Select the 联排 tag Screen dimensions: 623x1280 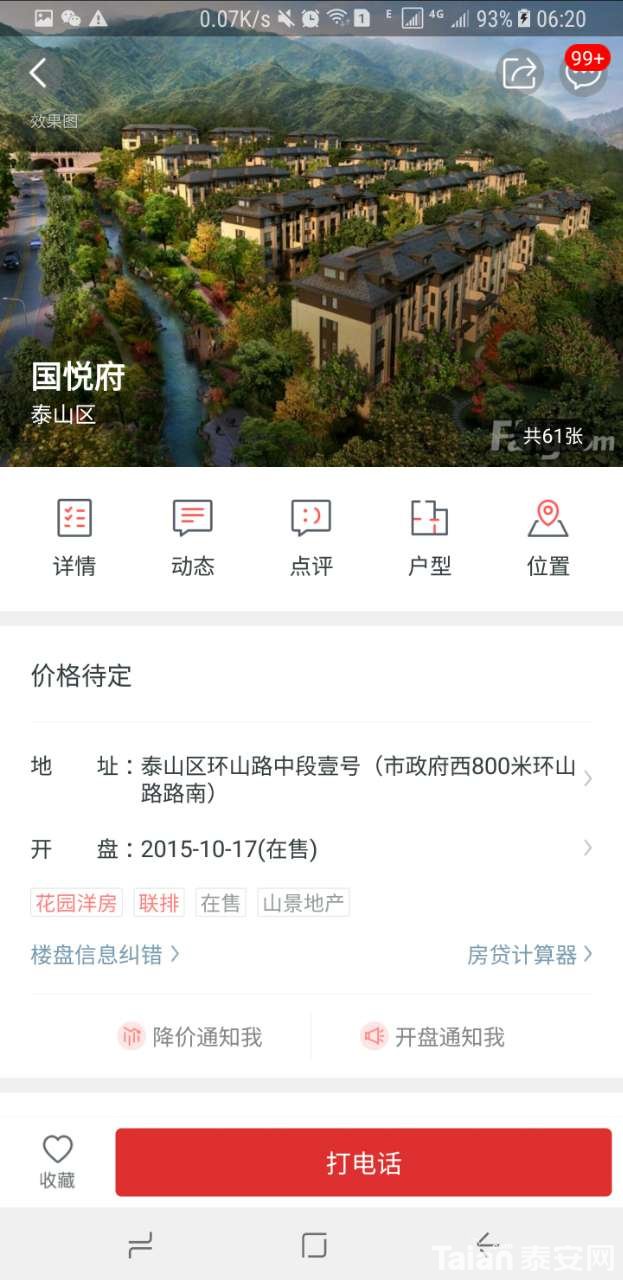coord(159,903)
